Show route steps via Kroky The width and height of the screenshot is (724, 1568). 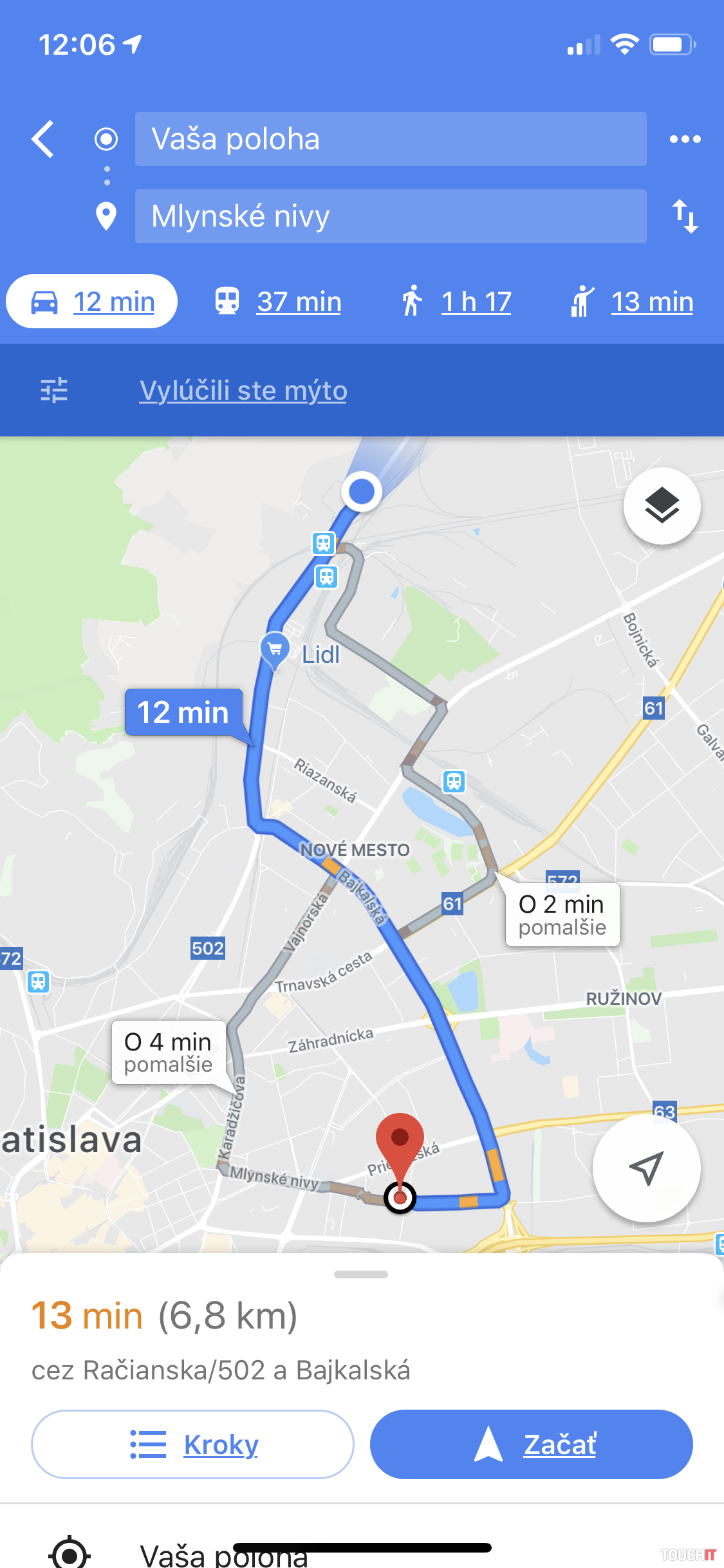coord(192,1444)
